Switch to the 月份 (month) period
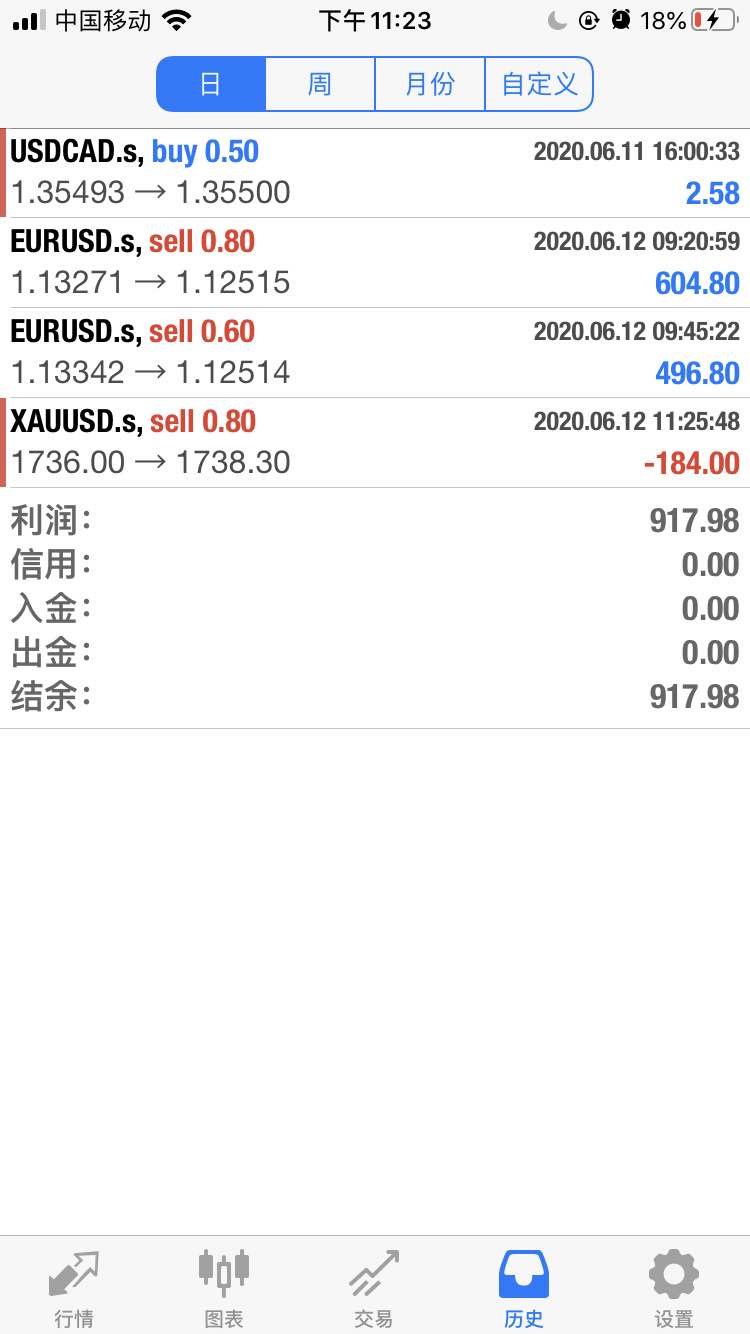750x1334 pixels. [430, 84]
